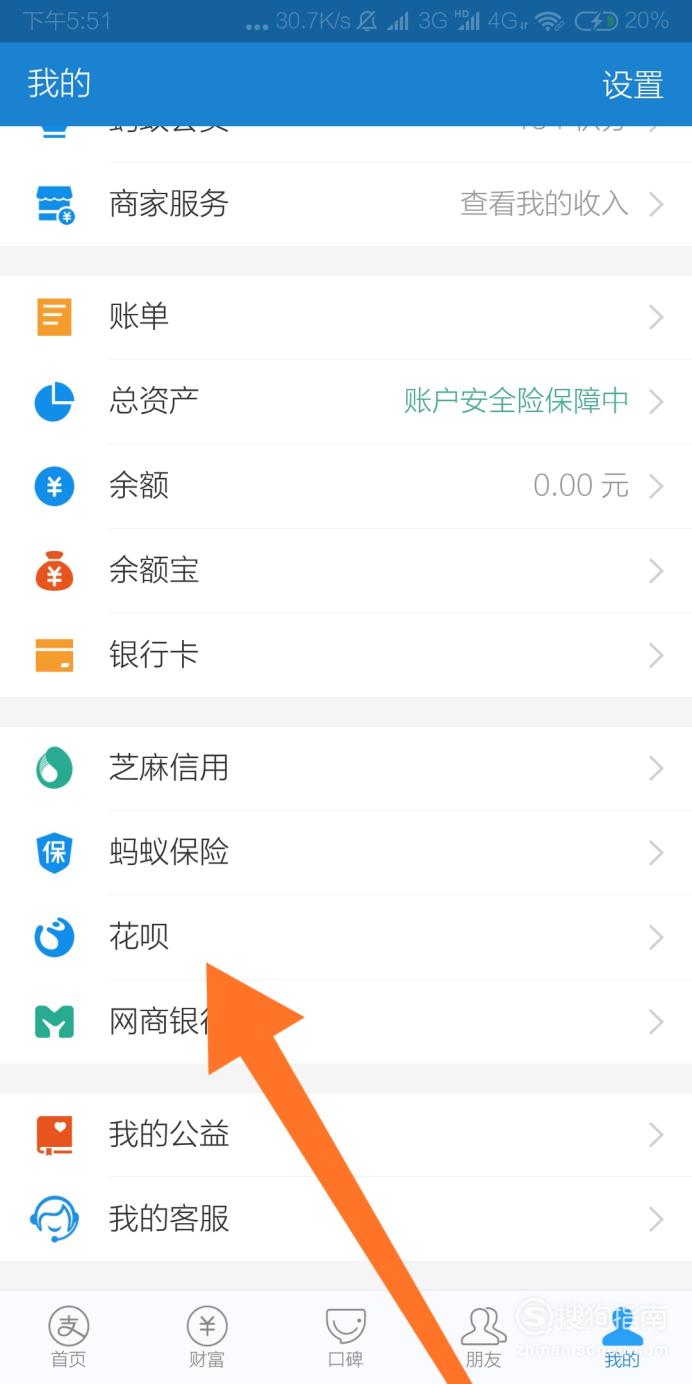The height and width of the screenshot is (1384, 692).
Task: Open the 花呗 row
Action: click(346, 937)
